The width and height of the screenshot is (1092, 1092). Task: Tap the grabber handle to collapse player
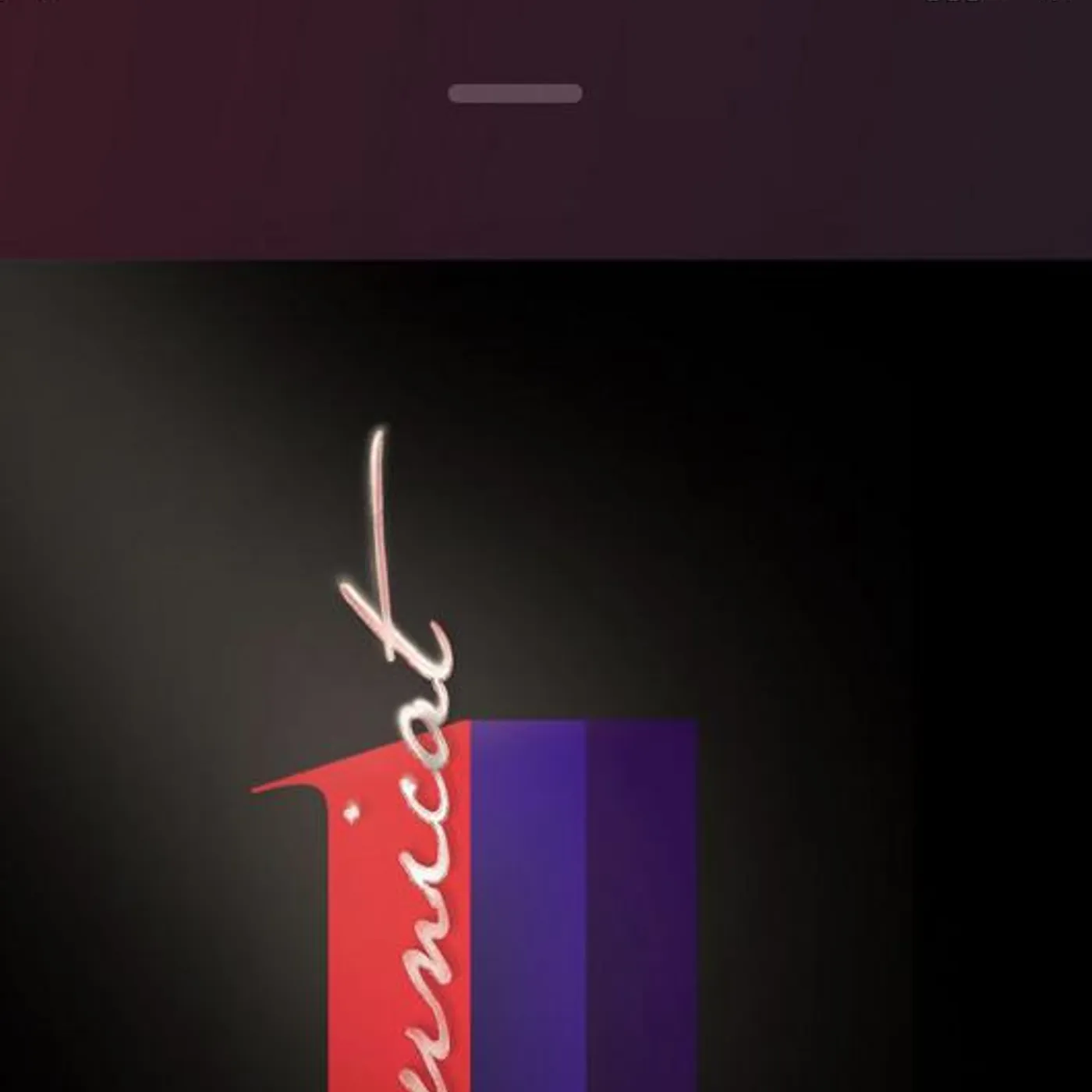click(515, 94)
